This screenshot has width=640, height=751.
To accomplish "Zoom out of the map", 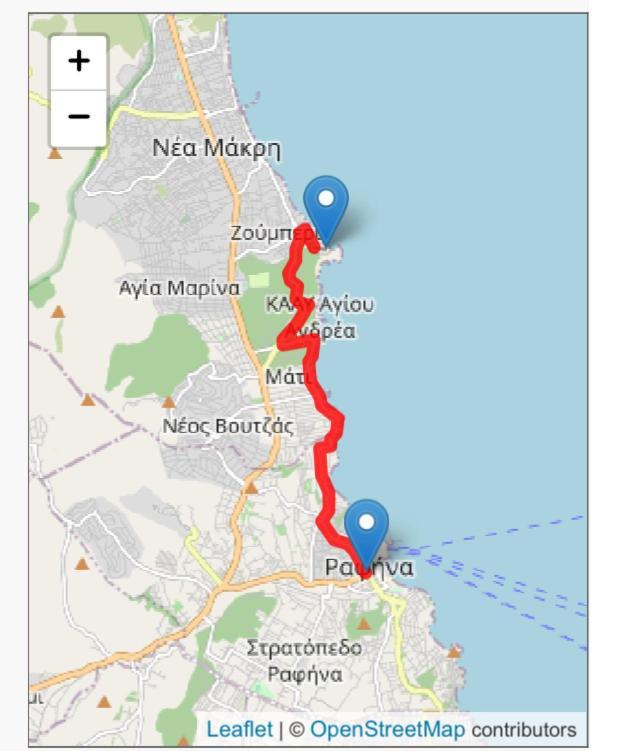I will (78, 116).
